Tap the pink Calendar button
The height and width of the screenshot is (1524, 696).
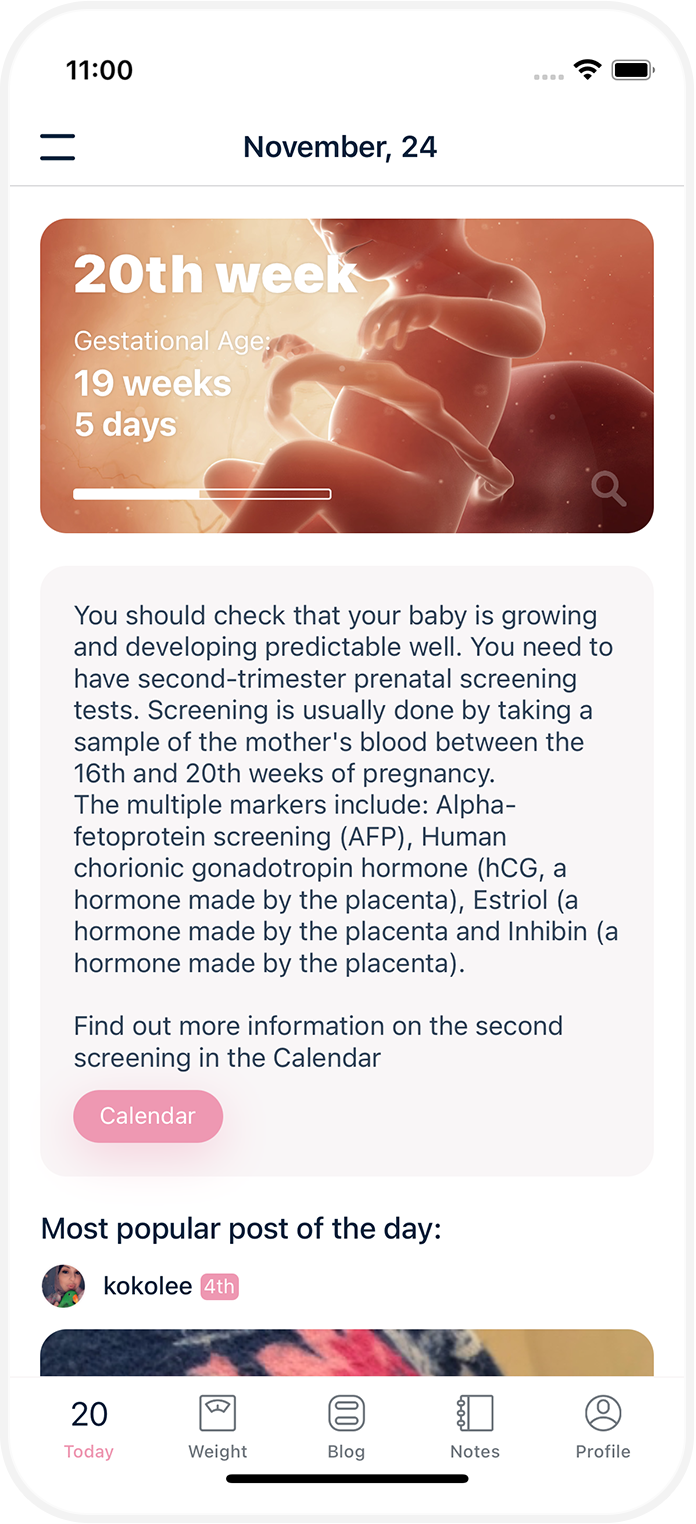pos(148,1116)
